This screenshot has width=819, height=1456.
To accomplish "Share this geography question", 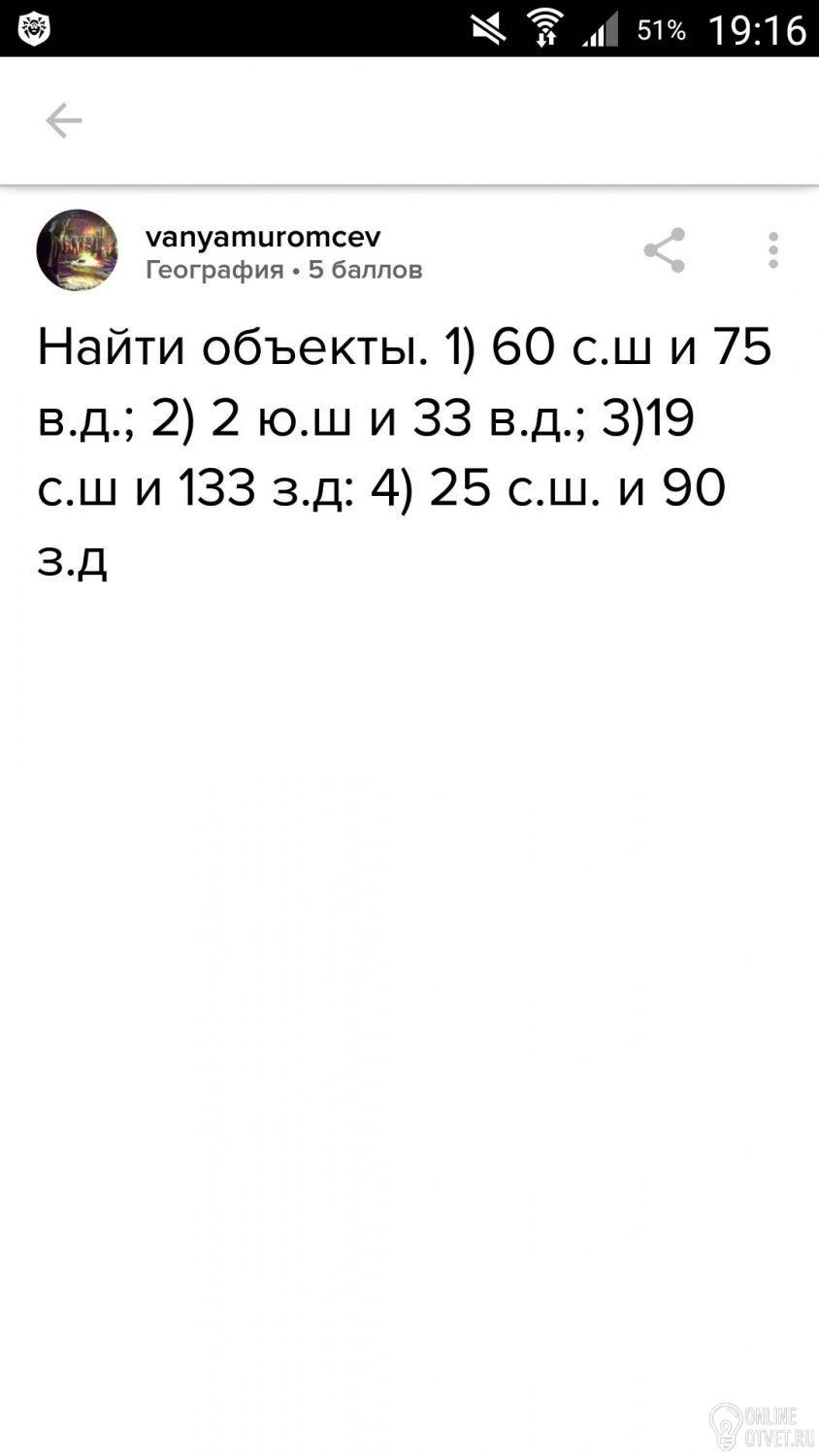I will click(665, 250).
